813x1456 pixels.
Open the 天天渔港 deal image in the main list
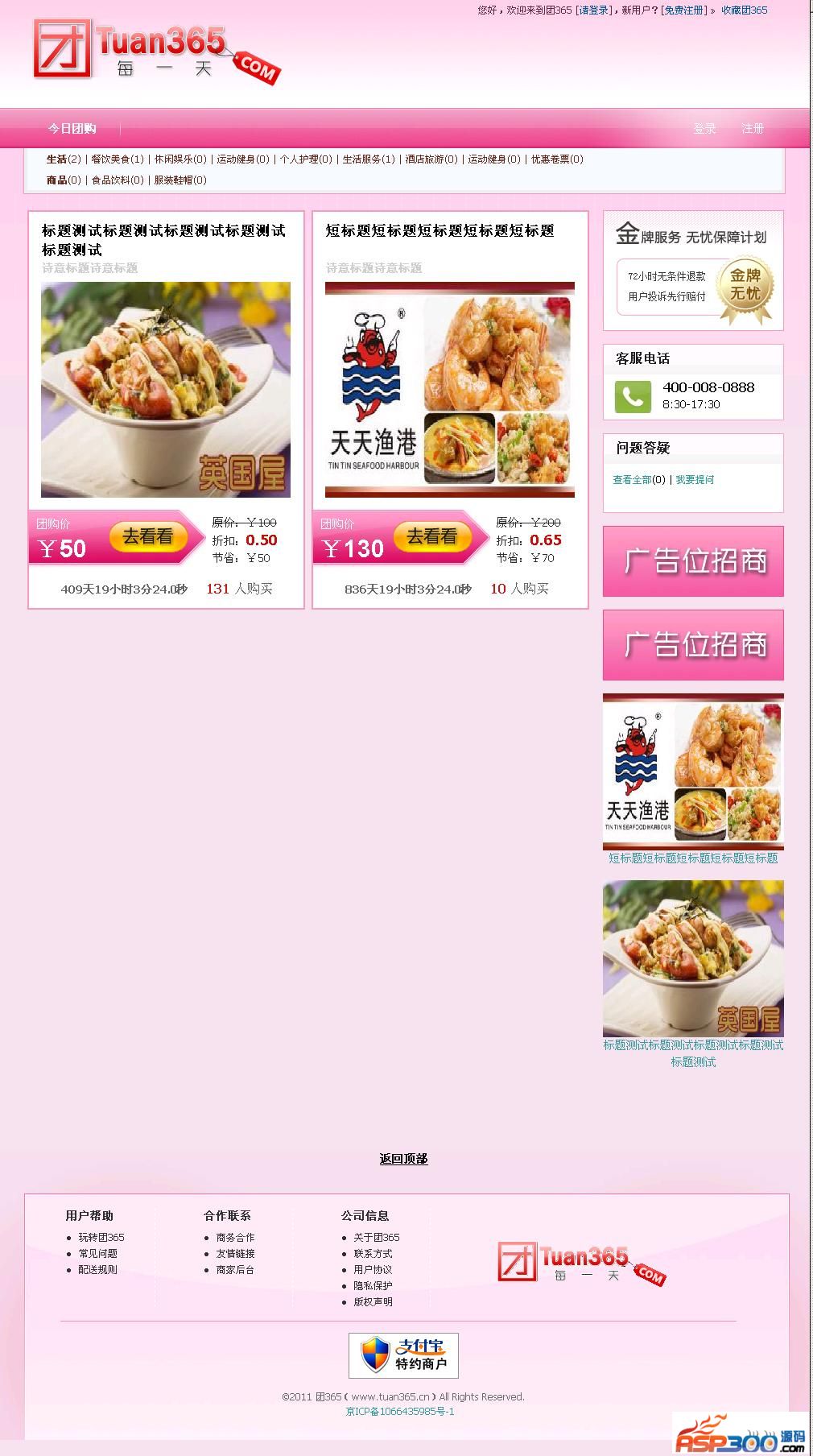point(449,390)
